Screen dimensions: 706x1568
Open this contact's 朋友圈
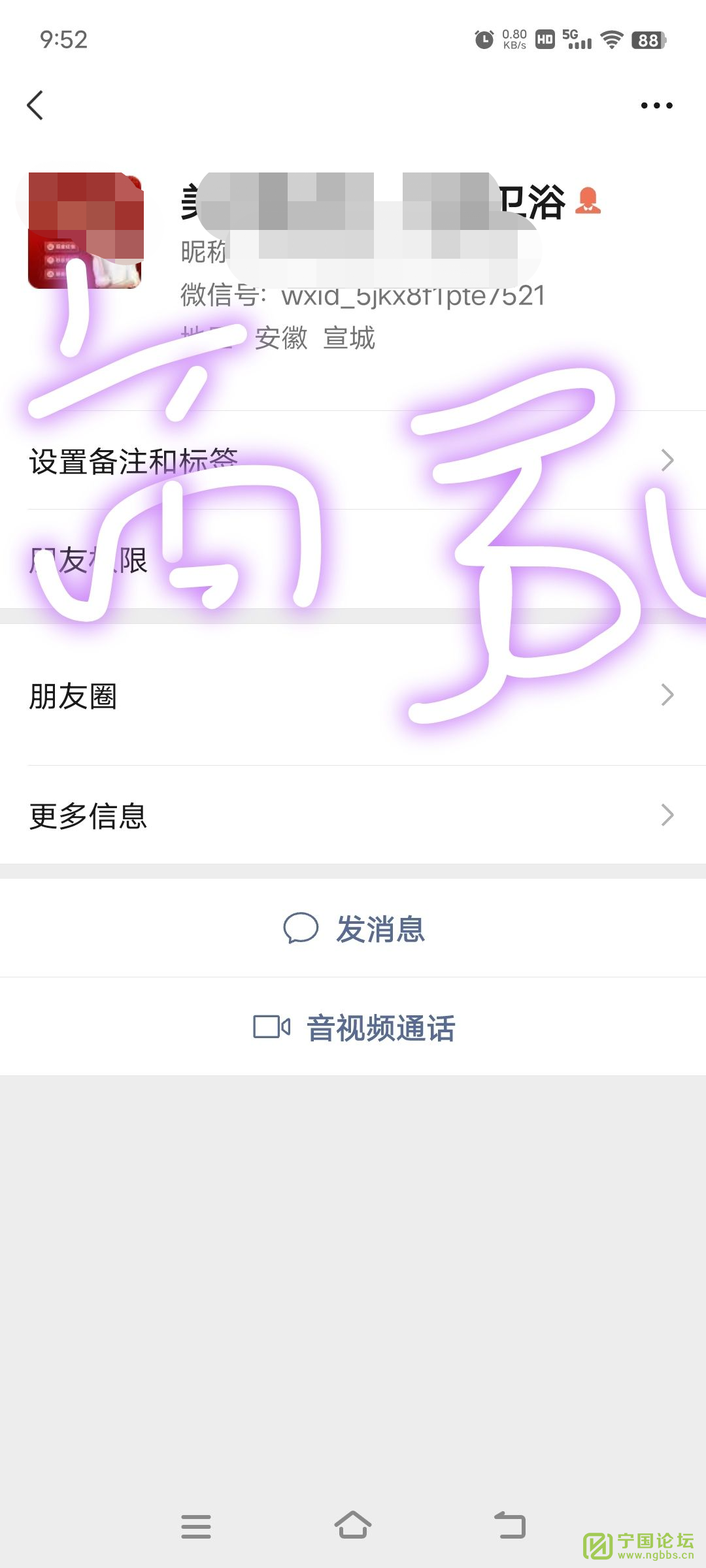[353, 696]
